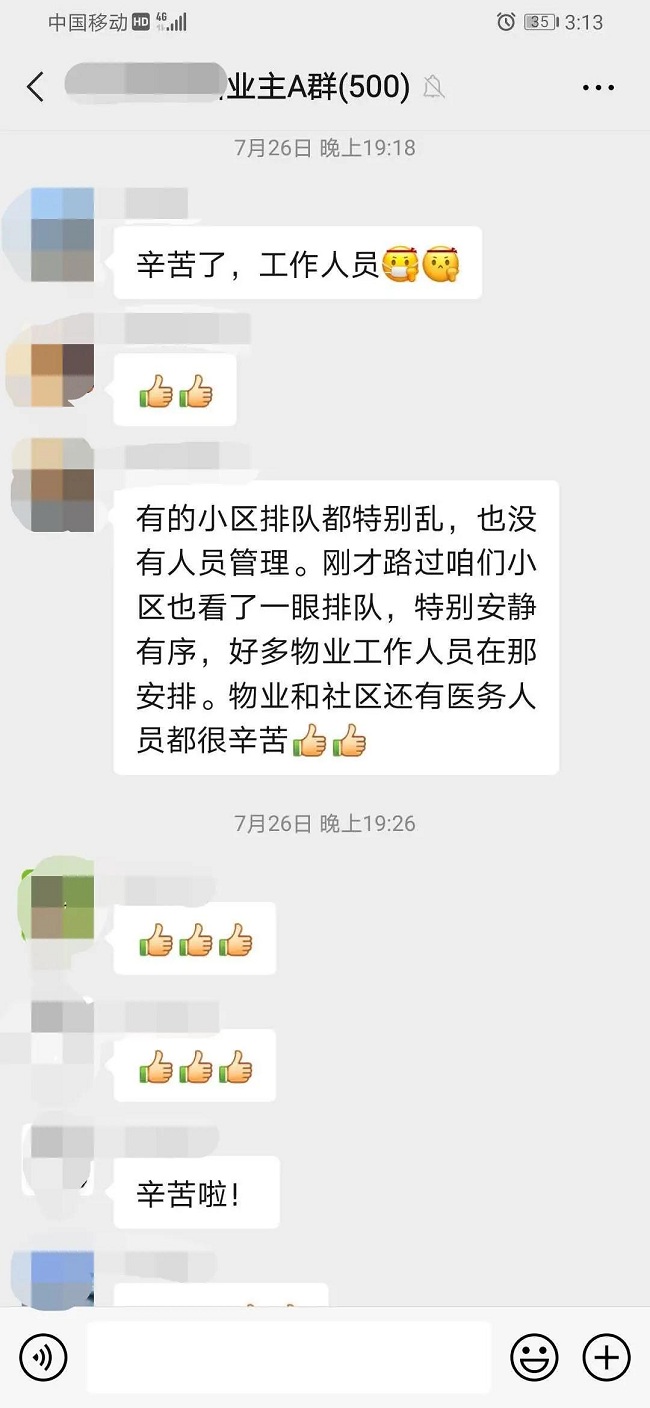Switch to voice message input
This screenshot has height=1408, width=650.
coord(44,1357)
